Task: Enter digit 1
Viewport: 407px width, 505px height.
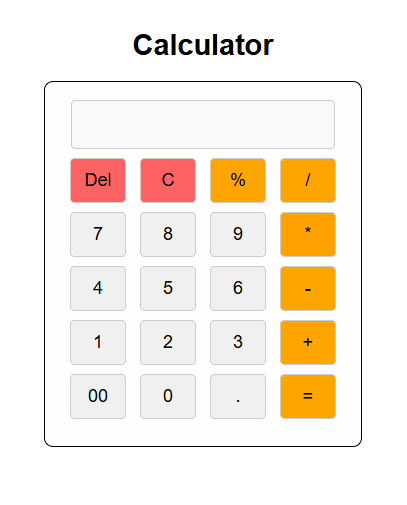Action: [98, 342]
